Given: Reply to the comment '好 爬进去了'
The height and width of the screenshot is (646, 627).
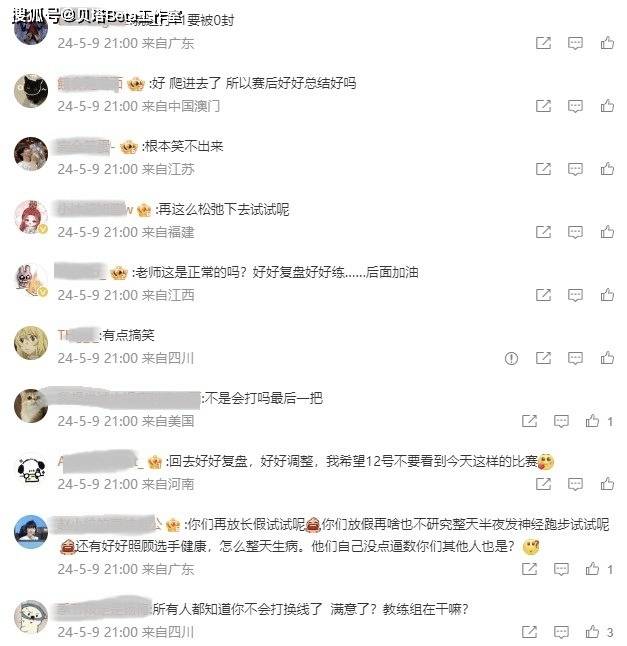Looking at the screenshot, I should (x=575, y=106).
